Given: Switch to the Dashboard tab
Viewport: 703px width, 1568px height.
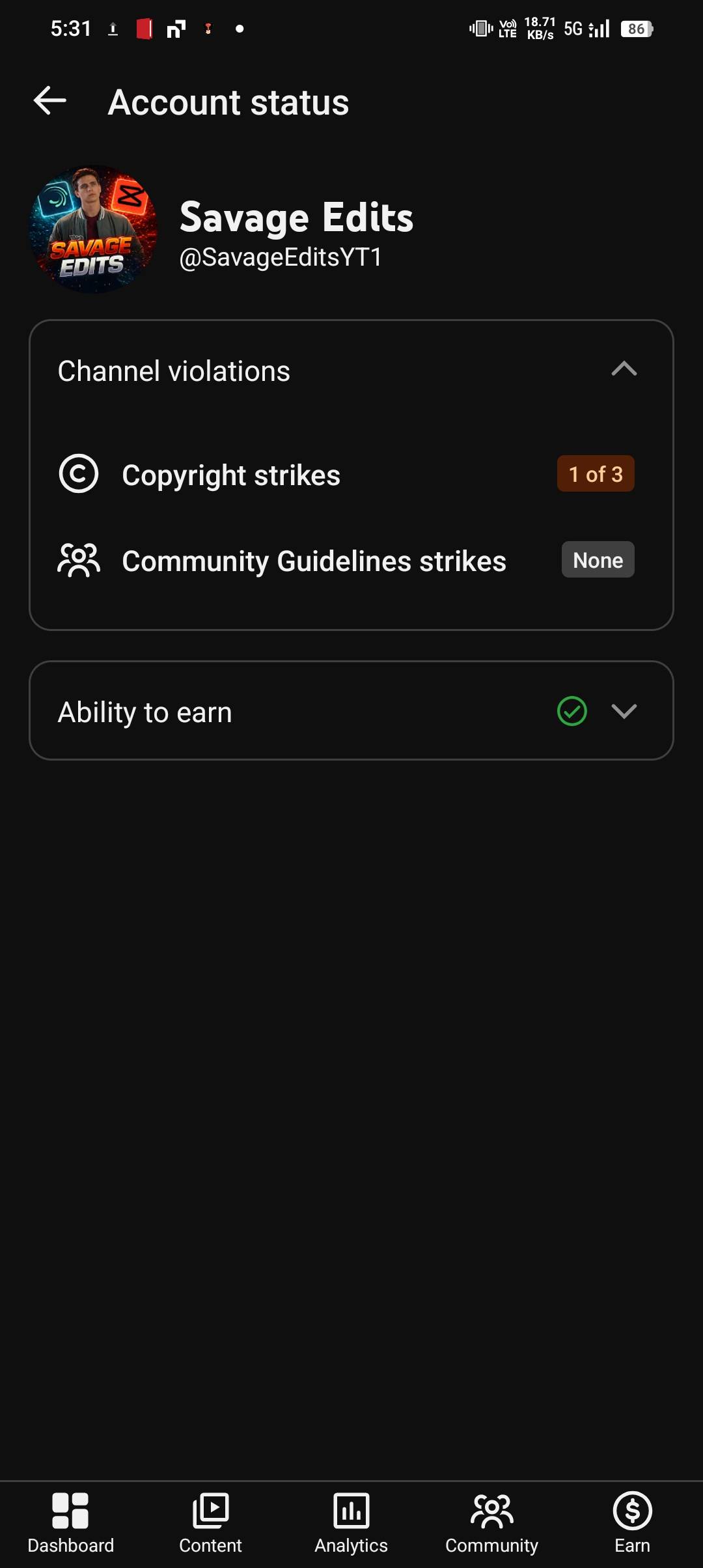Looking at the screenshot, I should (x=70, y=1522).
